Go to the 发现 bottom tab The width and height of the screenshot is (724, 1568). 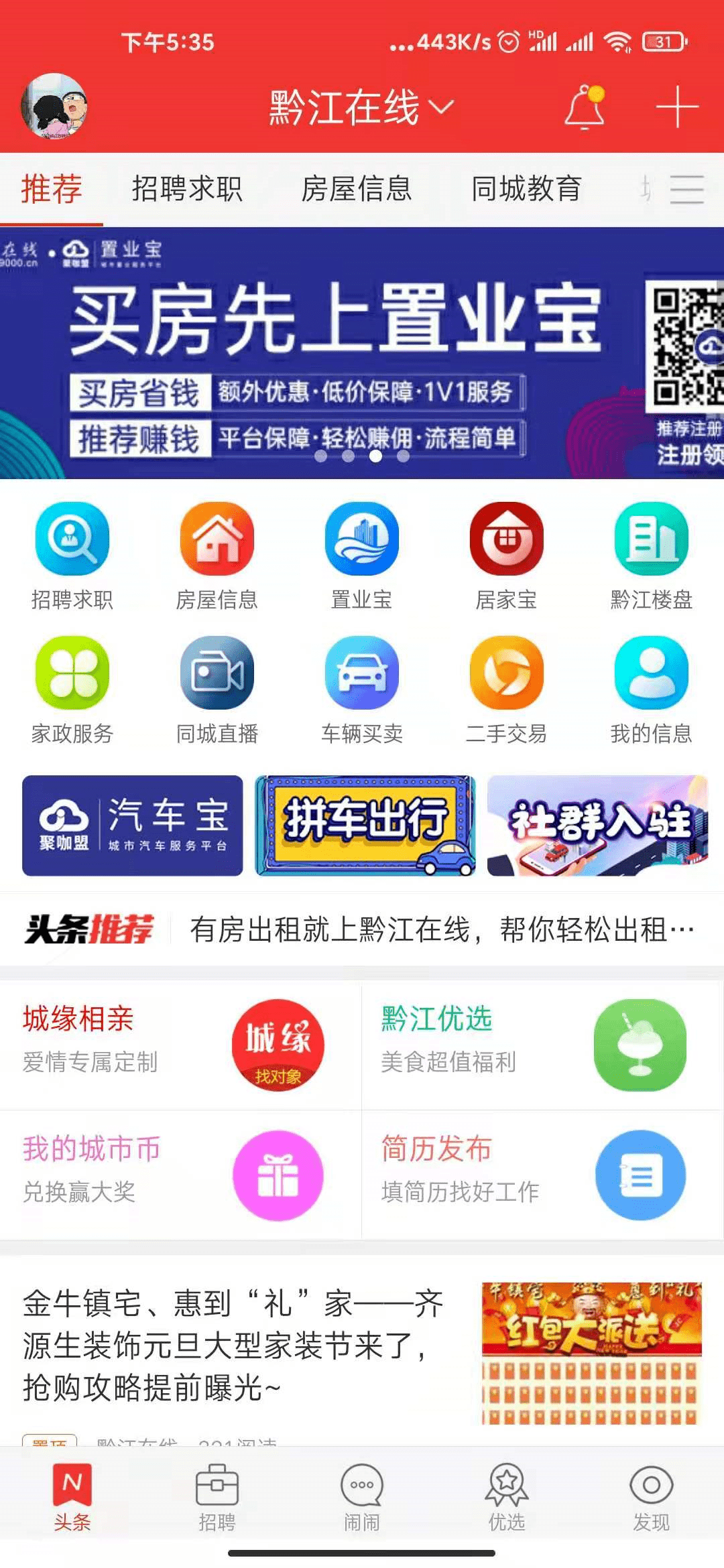pos(651,1498)
